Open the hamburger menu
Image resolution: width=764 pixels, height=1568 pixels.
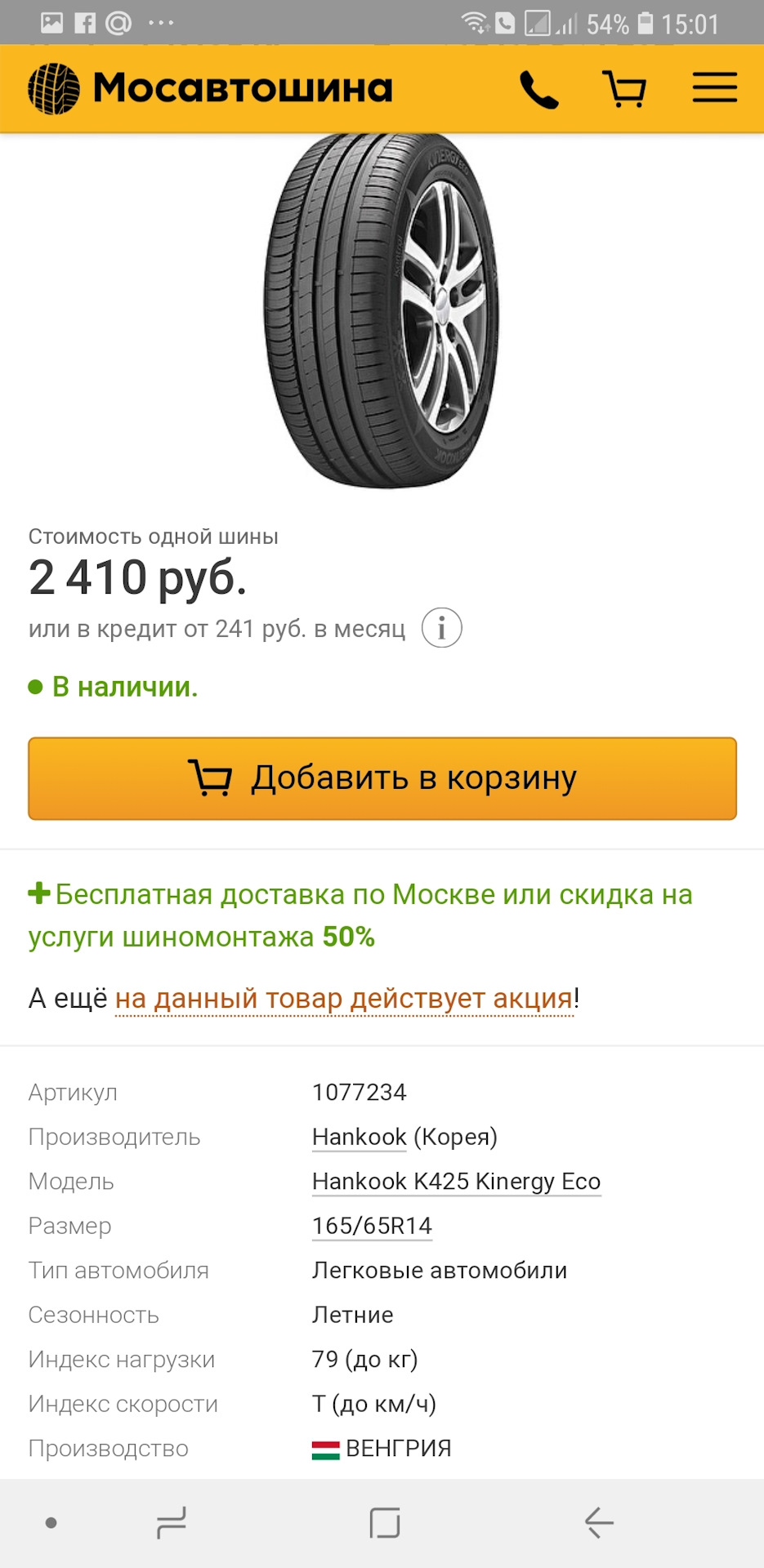tap(714, 88)
